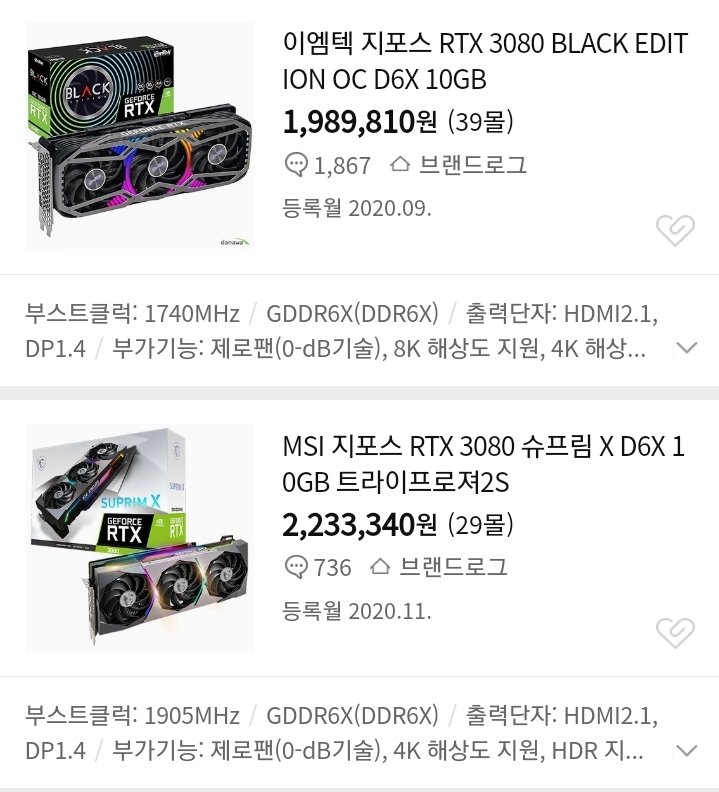Add 이엠텍 RTX 3080 to wishlist
The width and height of the screenshot is (719, 792).
[675, 230]
